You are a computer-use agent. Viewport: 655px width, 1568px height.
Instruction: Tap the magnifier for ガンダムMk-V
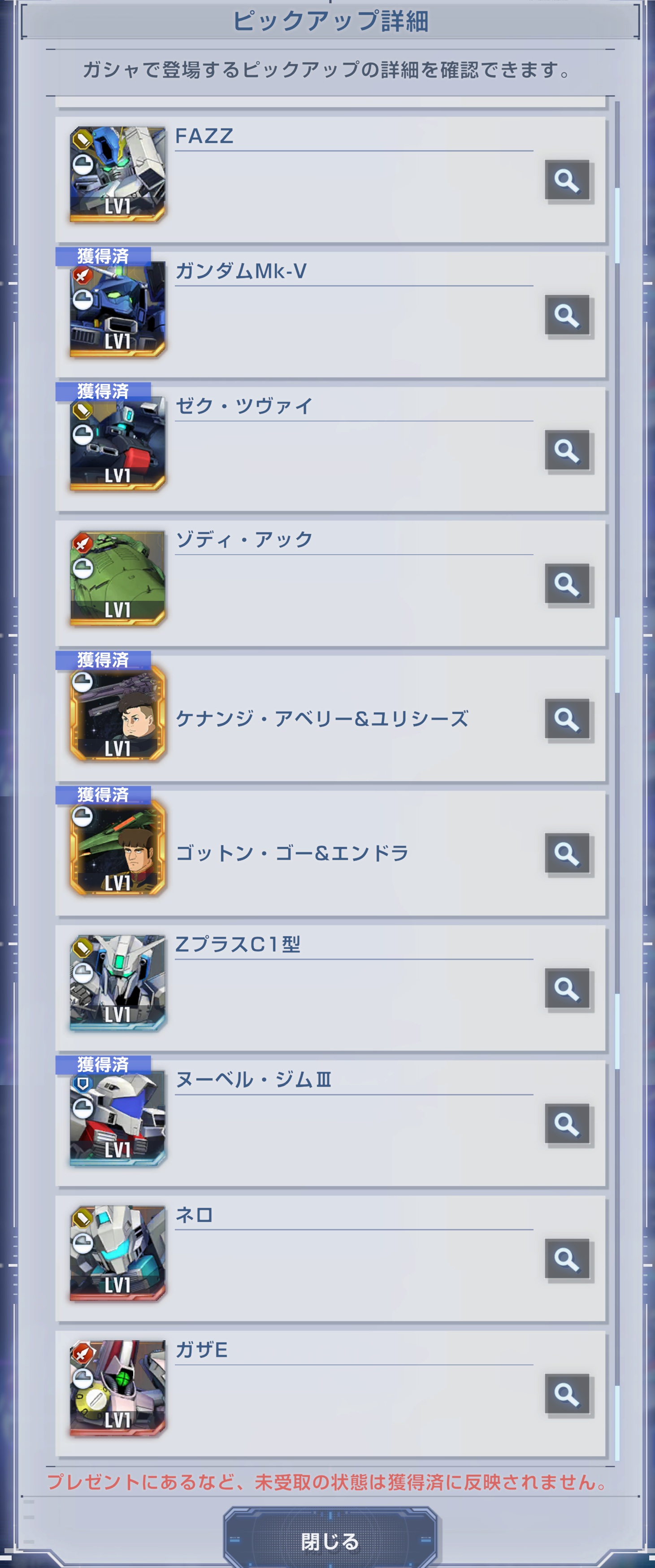point(567,315)
